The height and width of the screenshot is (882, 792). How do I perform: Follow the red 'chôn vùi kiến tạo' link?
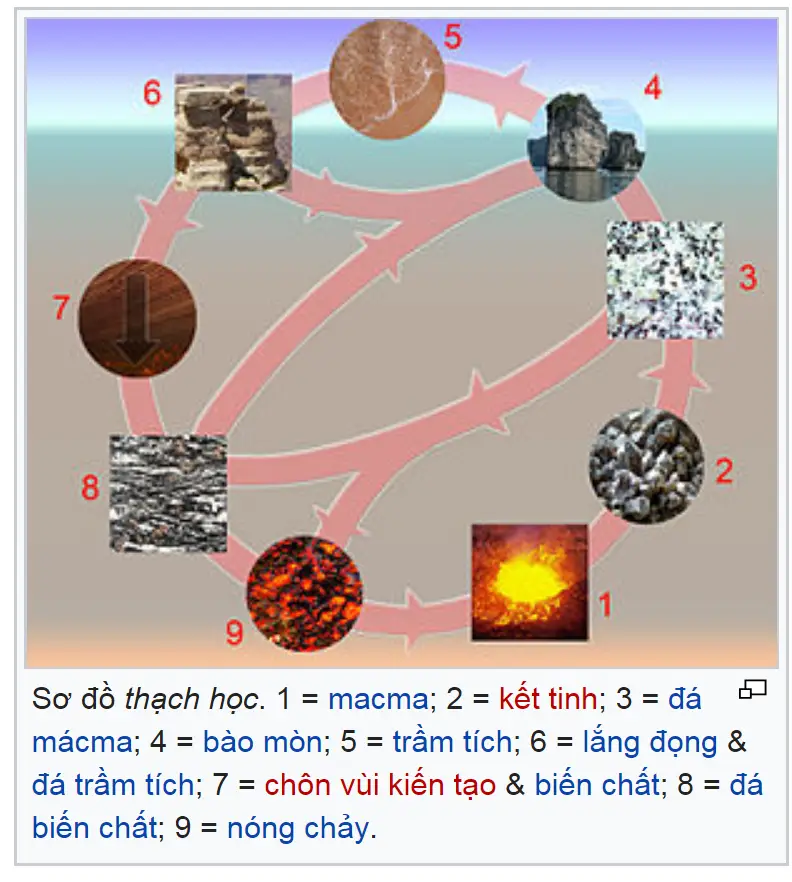pos(380,785)
